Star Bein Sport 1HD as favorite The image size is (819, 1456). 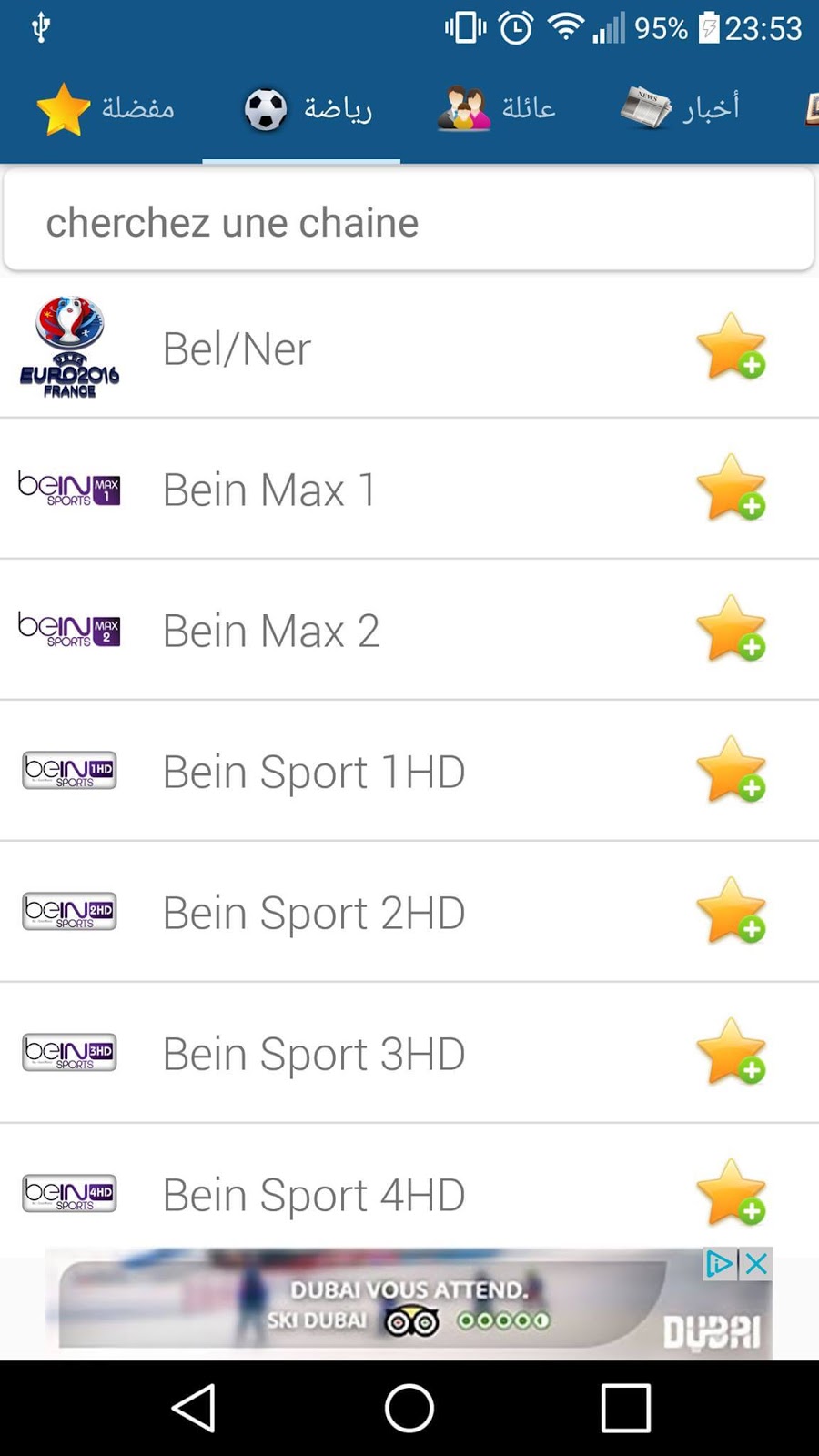(x=731, y=770)
